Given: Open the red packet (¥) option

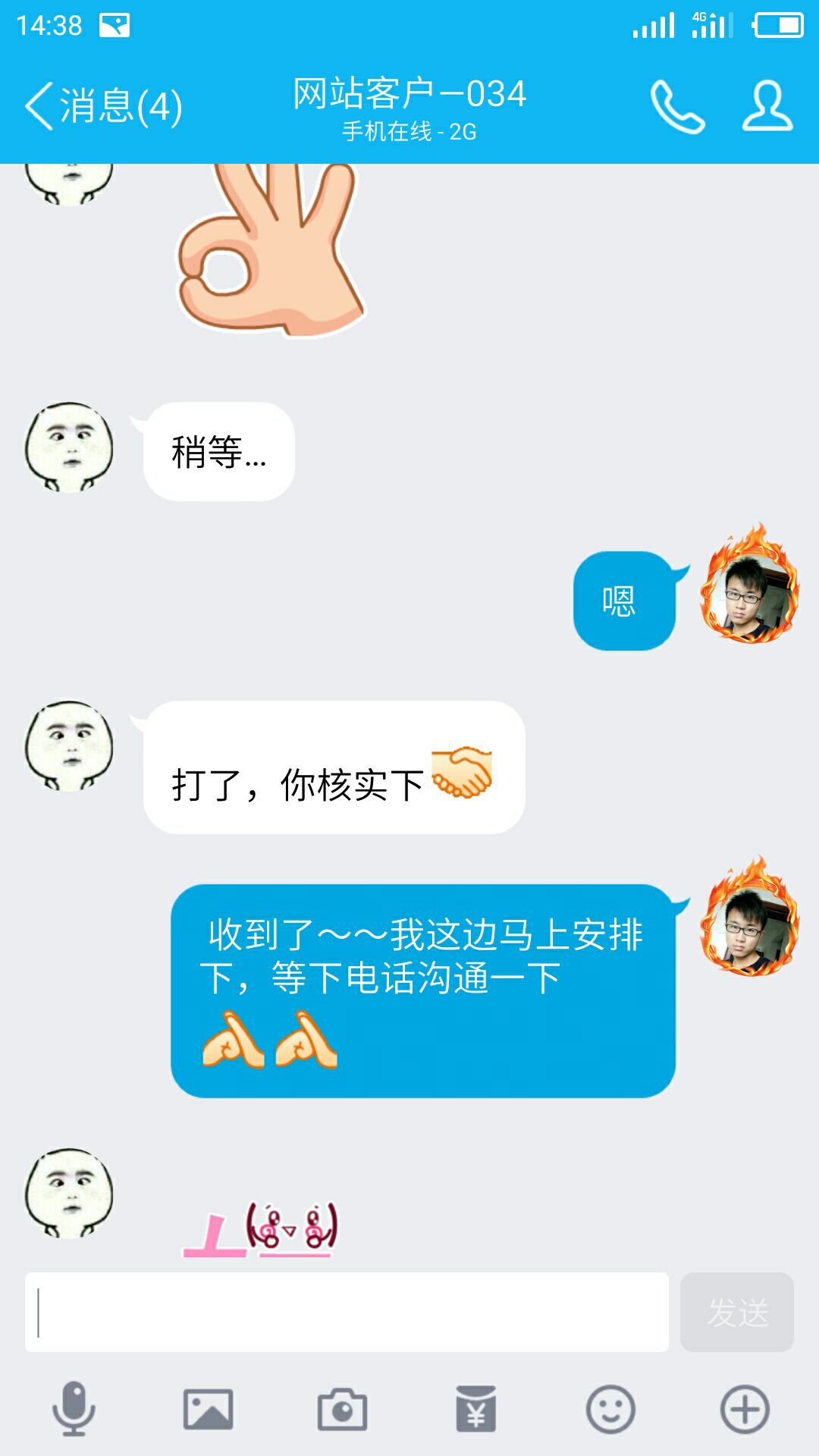Looking at the screenshot, I should [476, 1409].
